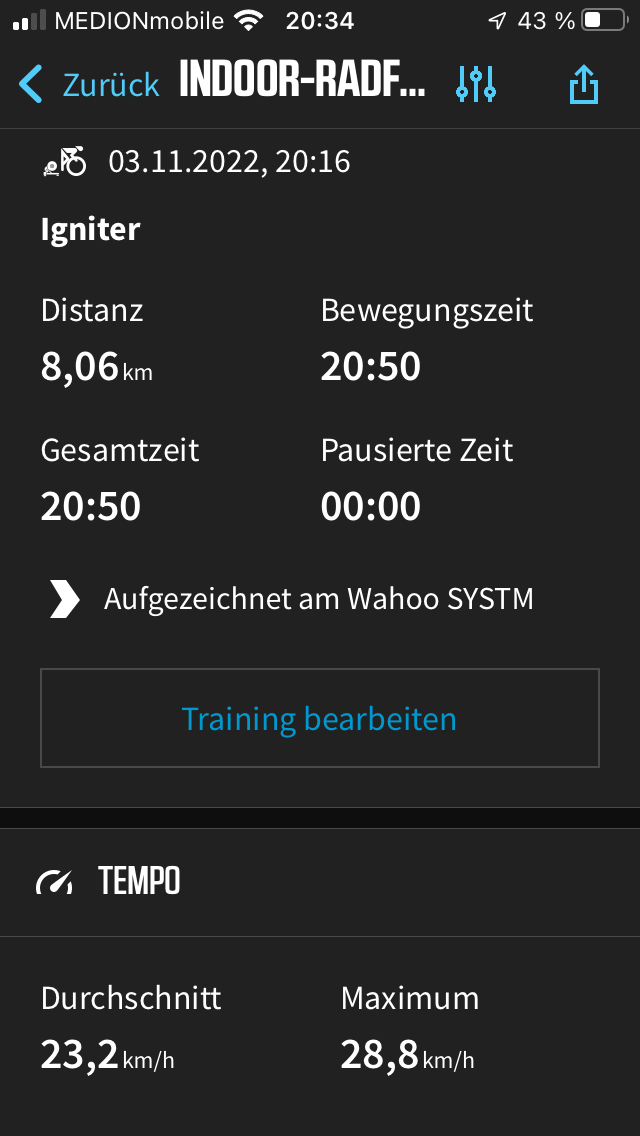Viewport: 640px width, 1136px height.
Task: Open the settings sliders icon
Action: [476, 84]
